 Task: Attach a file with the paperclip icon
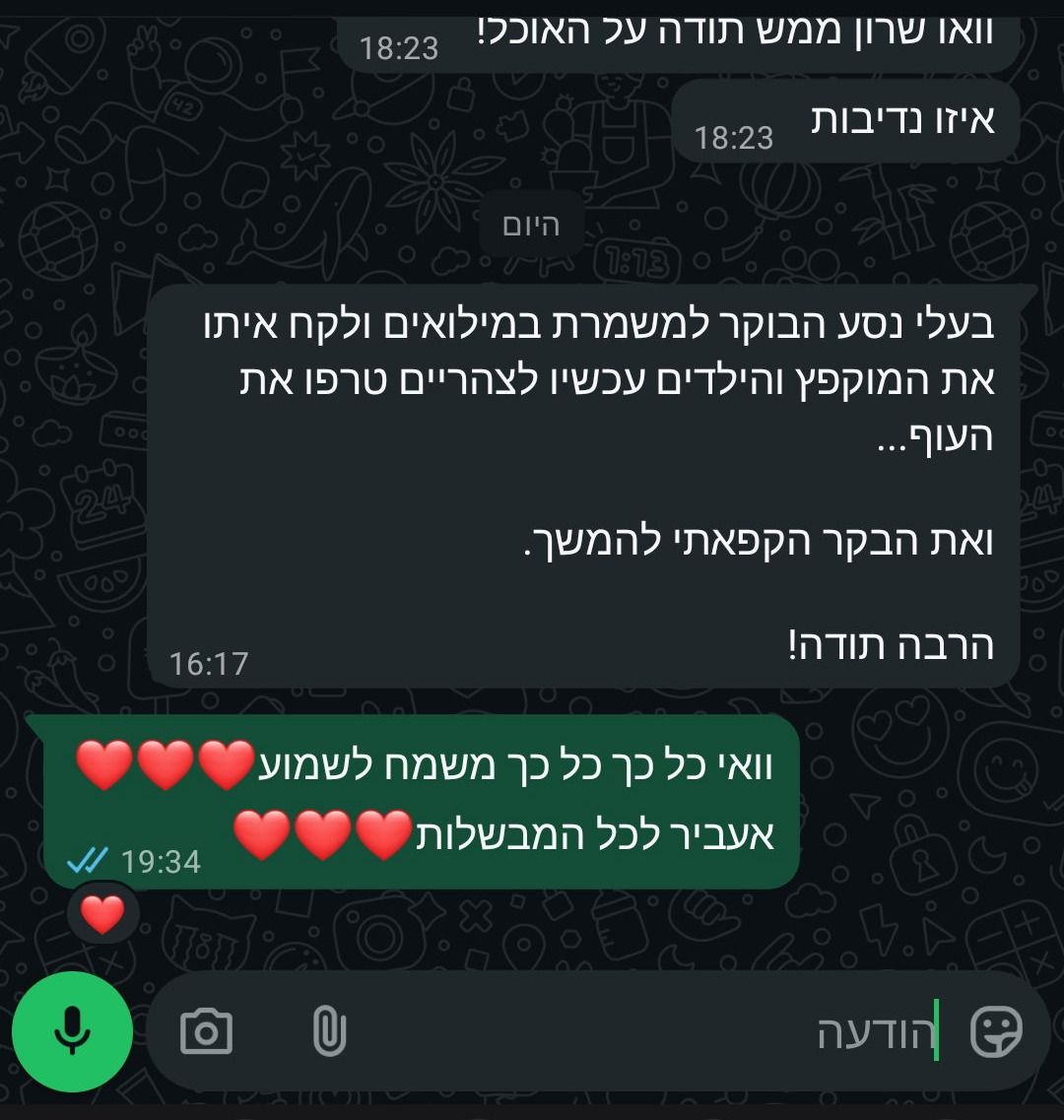[329, 1032]
